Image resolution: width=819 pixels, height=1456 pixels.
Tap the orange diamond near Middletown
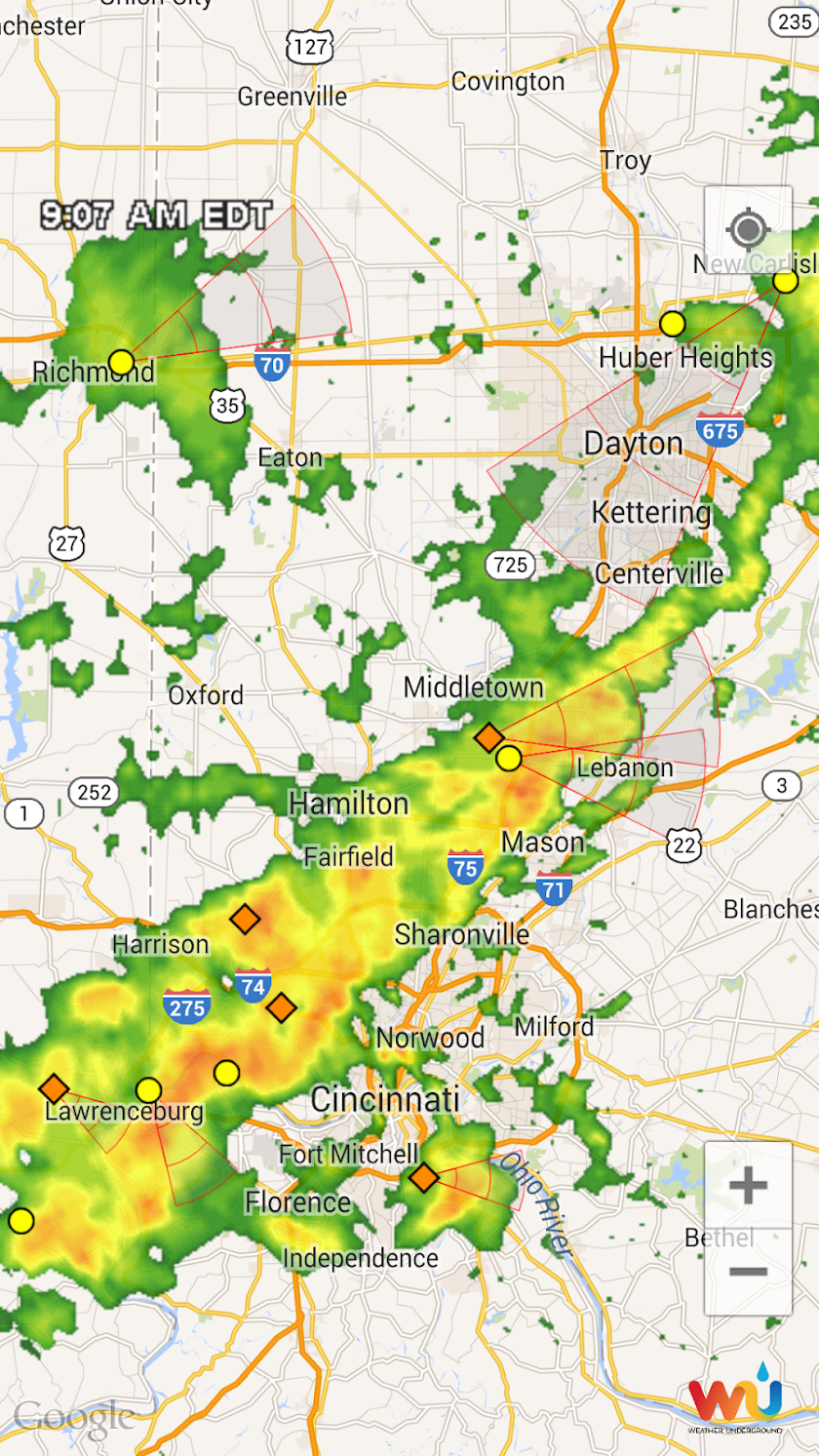coord(488,736)
